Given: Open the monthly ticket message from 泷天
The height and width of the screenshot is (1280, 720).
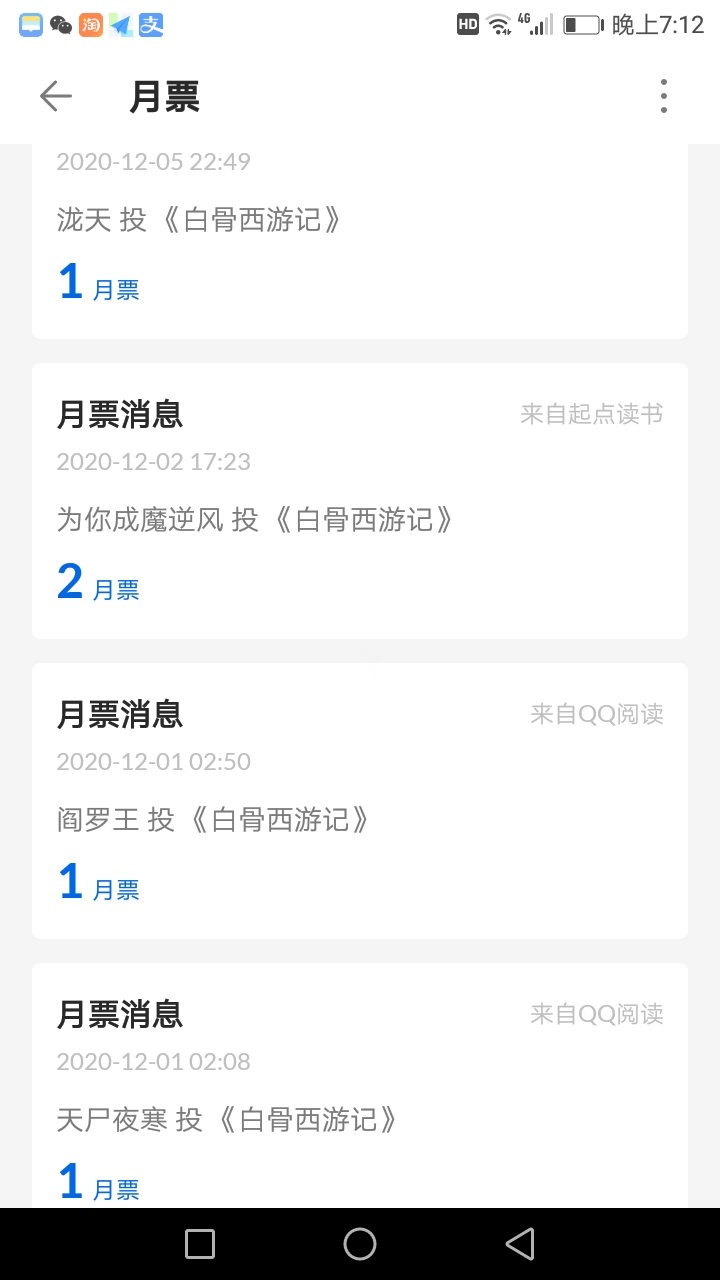Looking at the screenshot, I should [360, 241].
